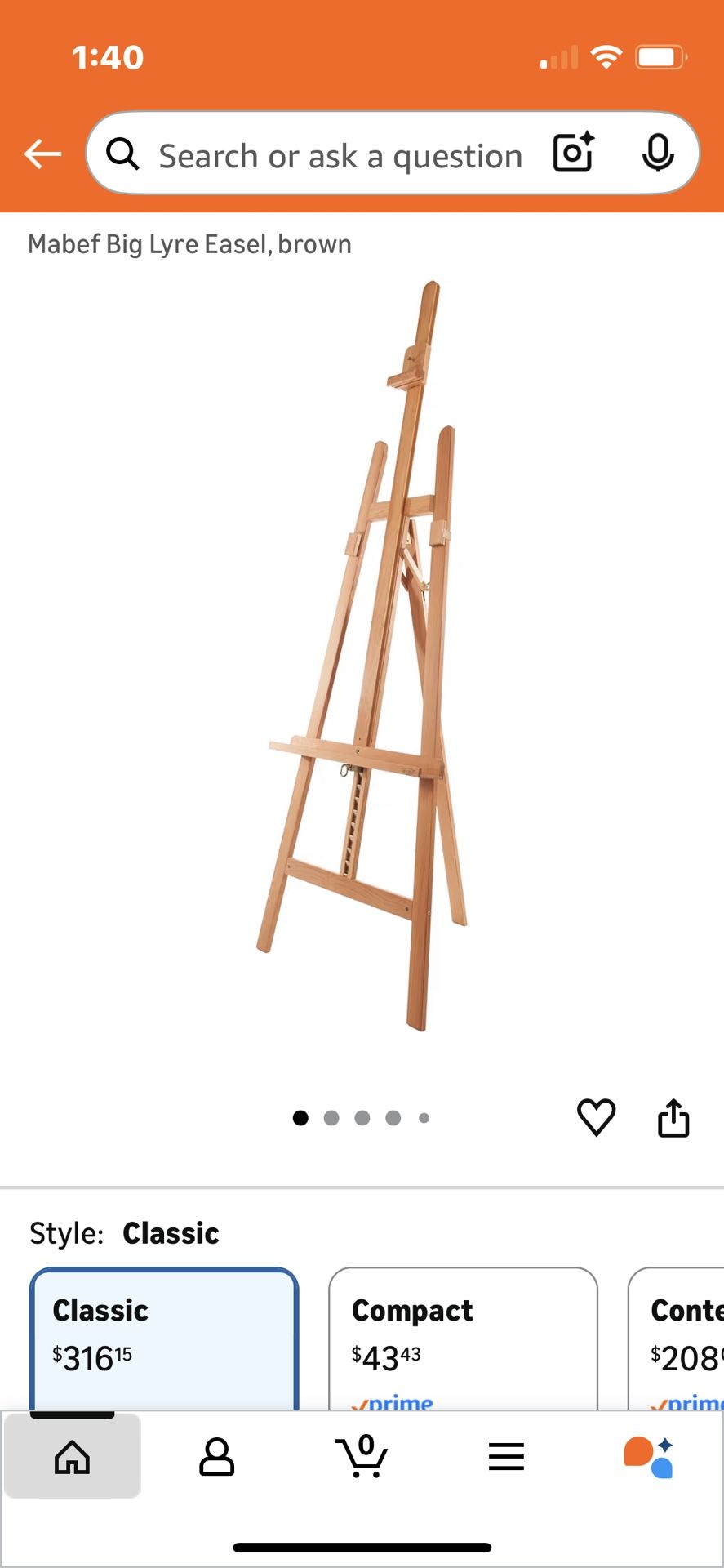Select the third image indicator dot
Image resolution: width=724 pixels, height=1568 pixels.
click(x=362, y=1117)
